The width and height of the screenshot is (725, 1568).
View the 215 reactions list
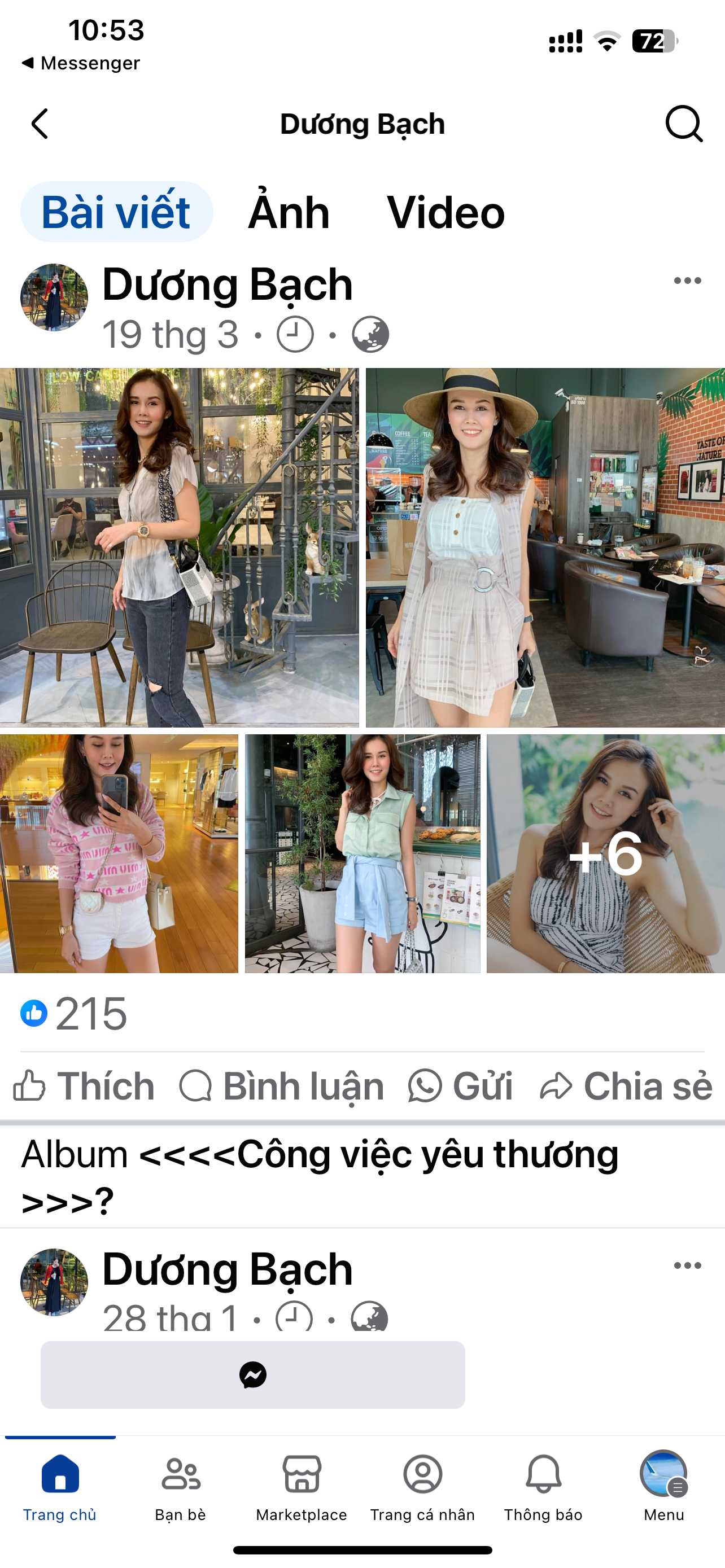tap(75, 1014)
